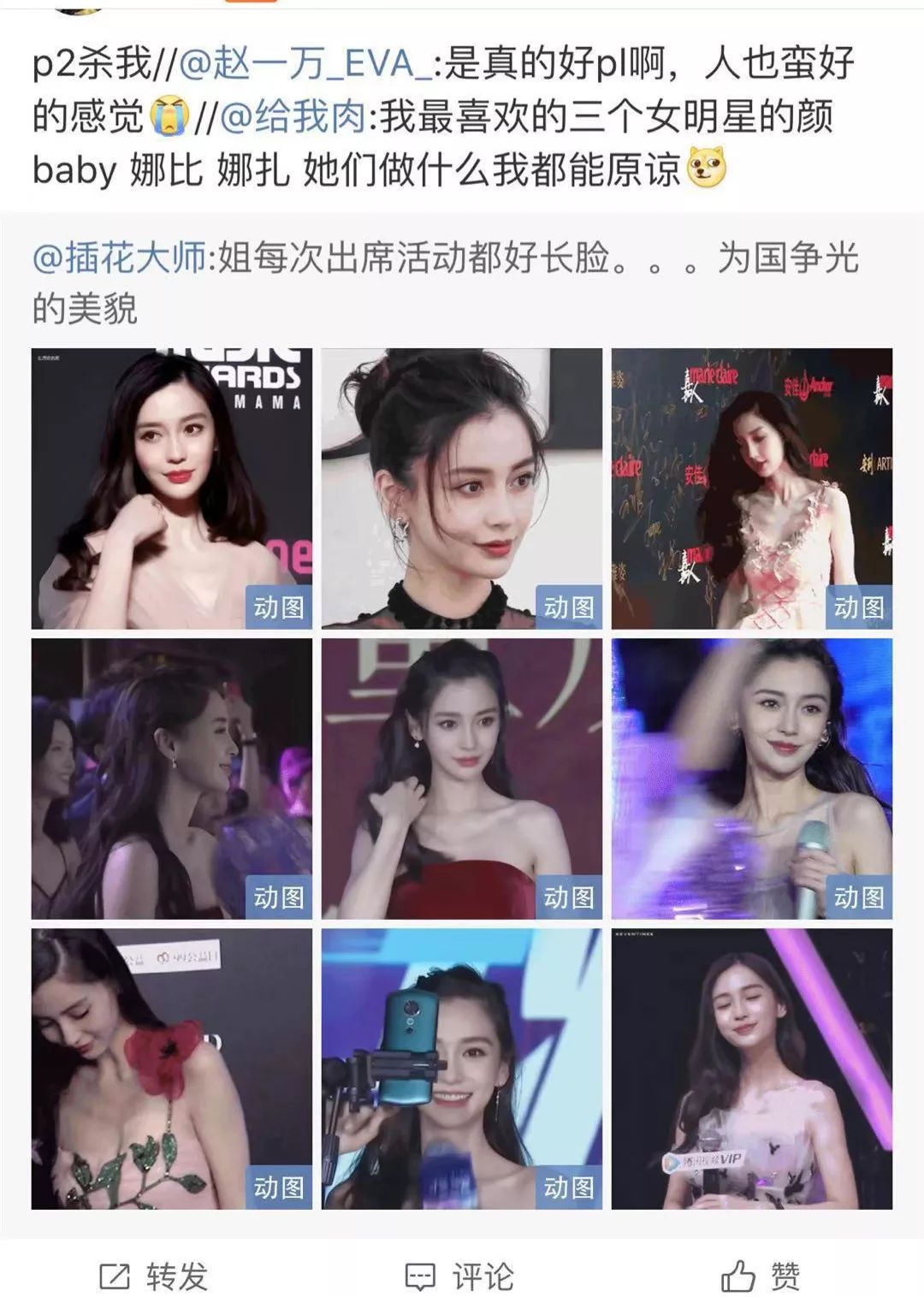Open the GIF with the red strapless dress
924x1297 pixels.
pyautogui.click(x=462, y=779)
